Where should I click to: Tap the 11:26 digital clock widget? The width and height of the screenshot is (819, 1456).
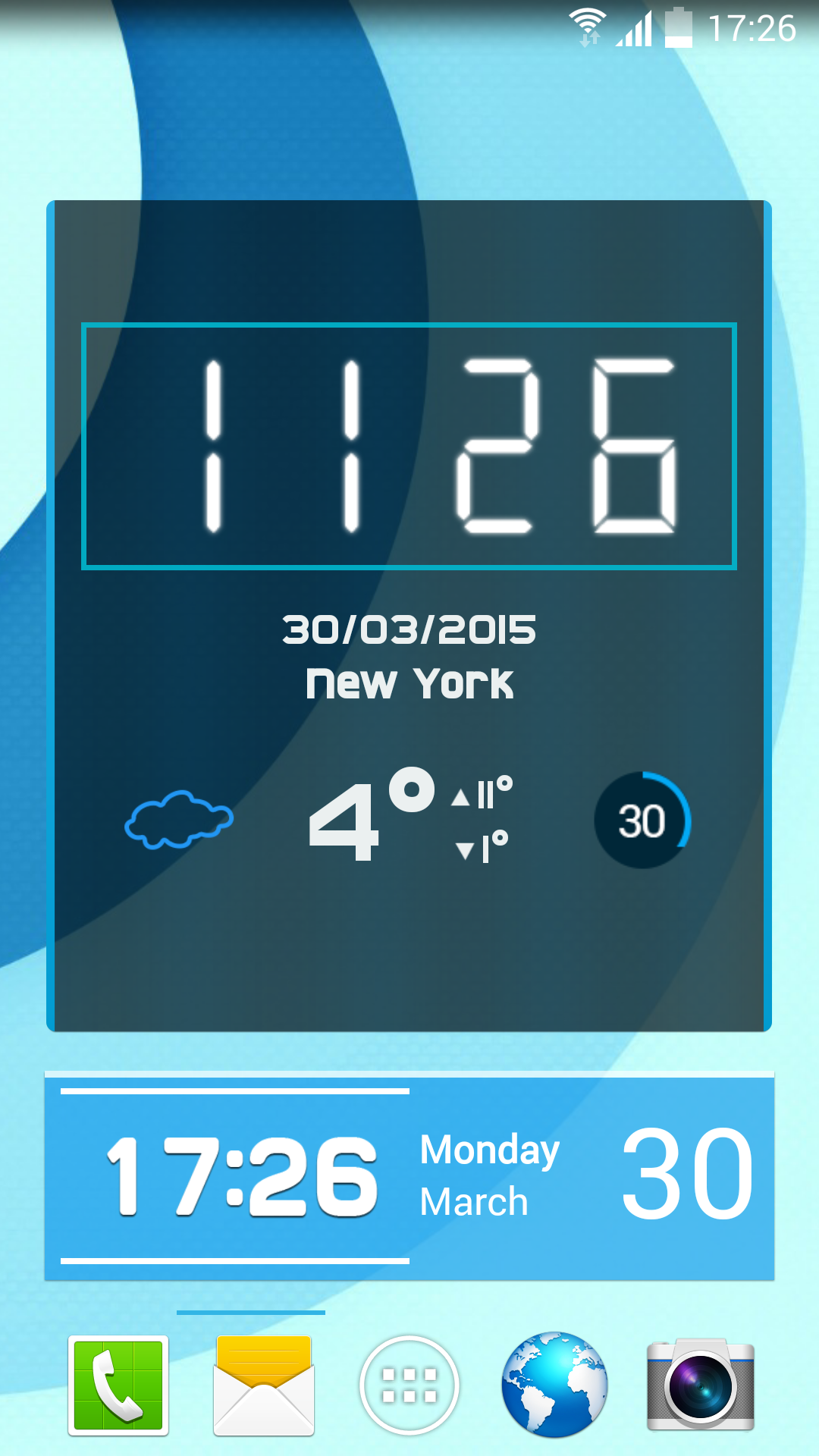point(409,446)
